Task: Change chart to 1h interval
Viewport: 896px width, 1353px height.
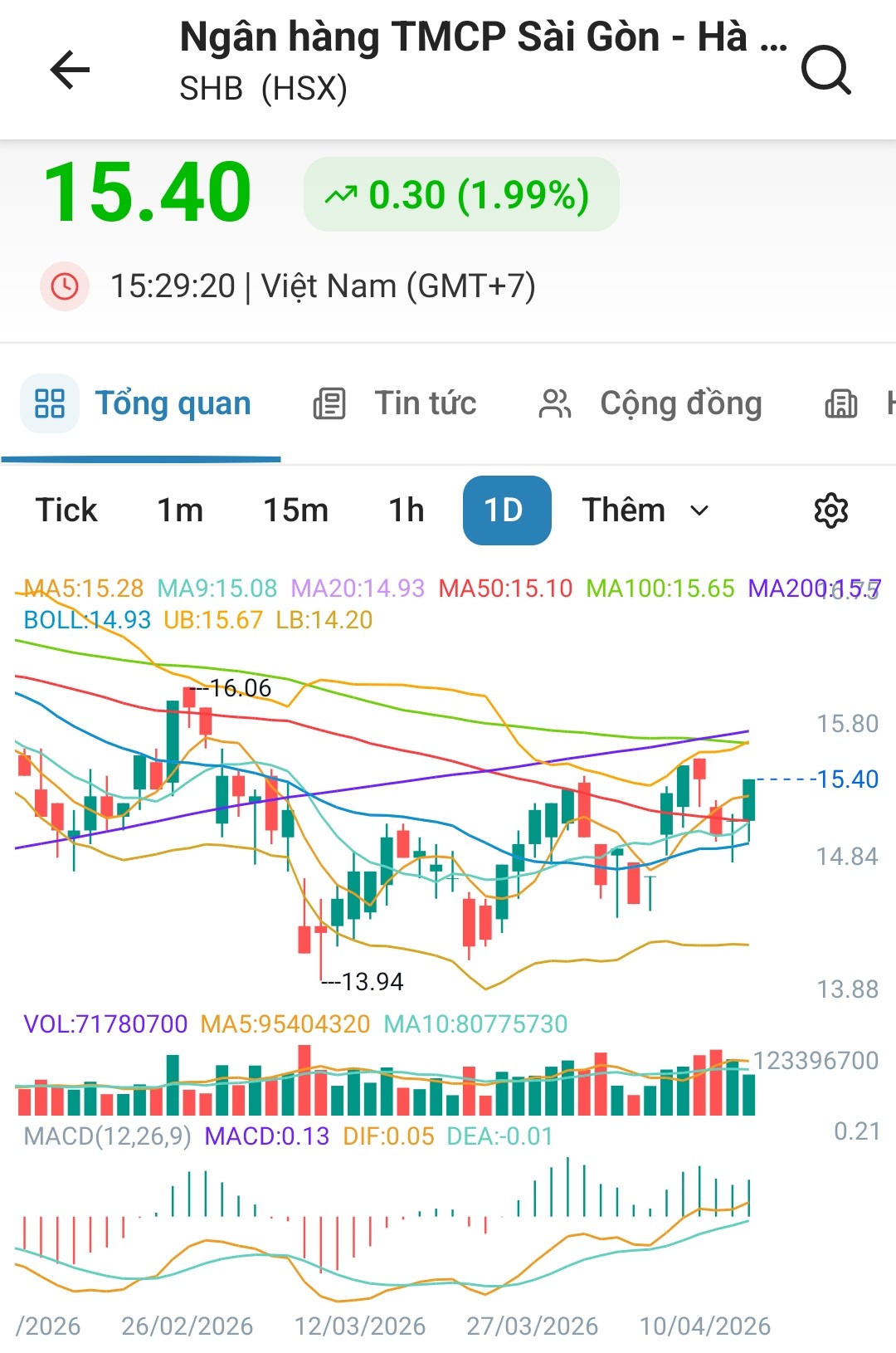Action: [407, 510]
